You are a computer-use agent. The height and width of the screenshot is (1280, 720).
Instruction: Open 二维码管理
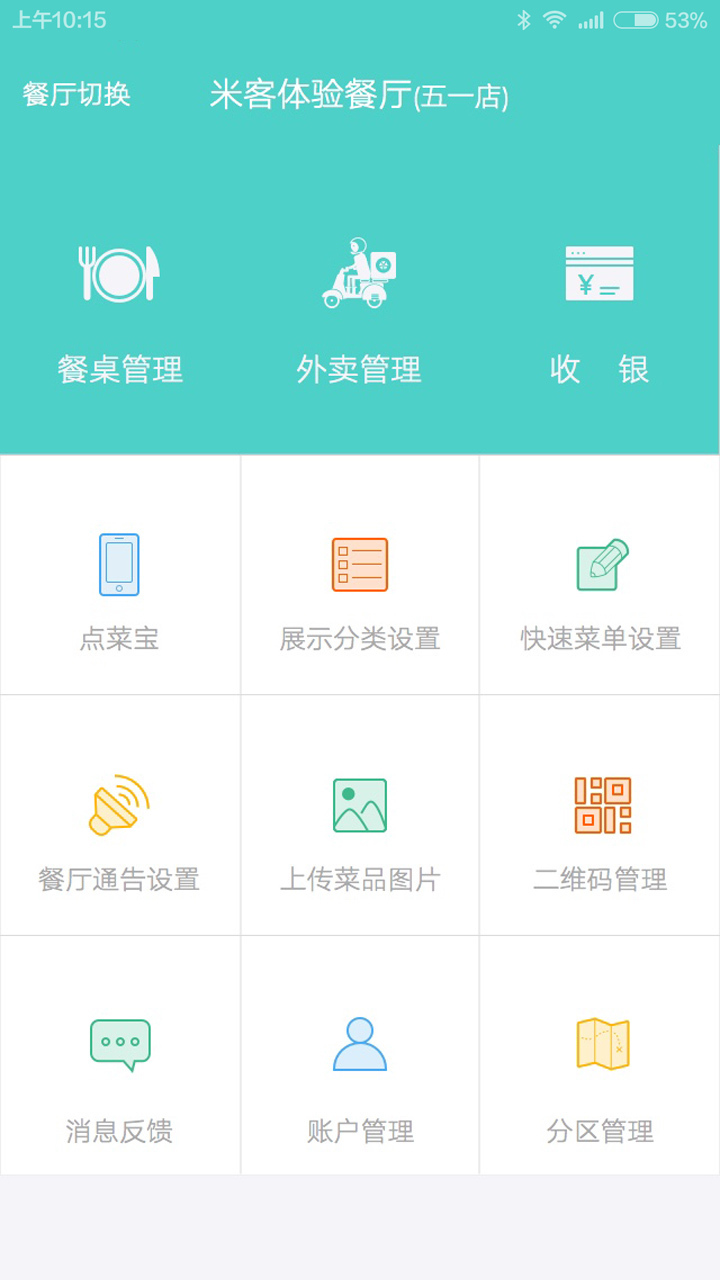(x=600, y=815)
